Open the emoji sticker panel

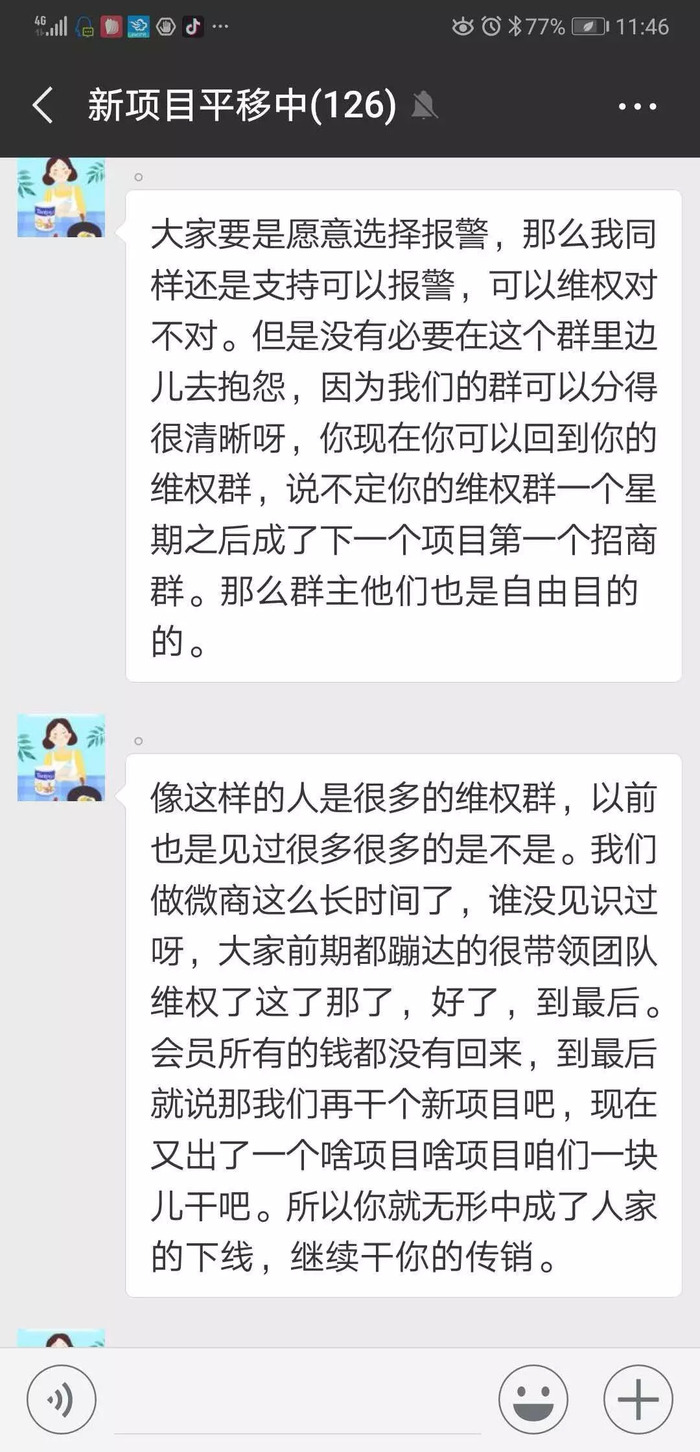(x=533, y=1400)
